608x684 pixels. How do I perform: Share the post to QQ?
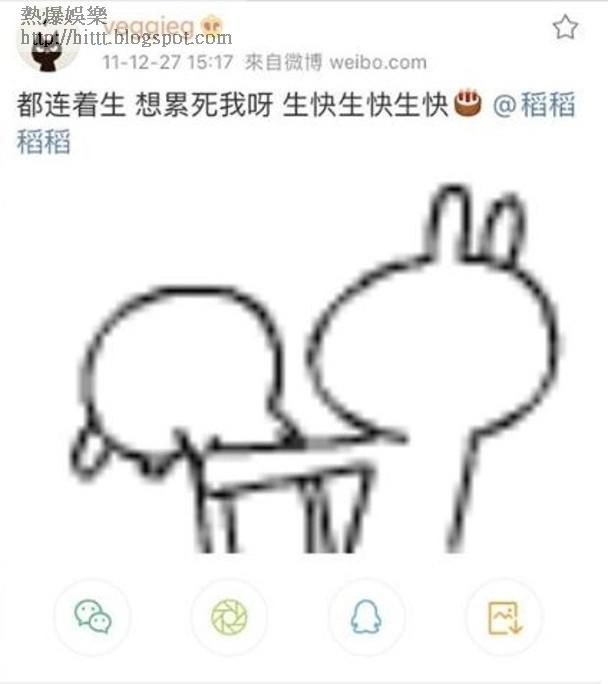point(366,617)
